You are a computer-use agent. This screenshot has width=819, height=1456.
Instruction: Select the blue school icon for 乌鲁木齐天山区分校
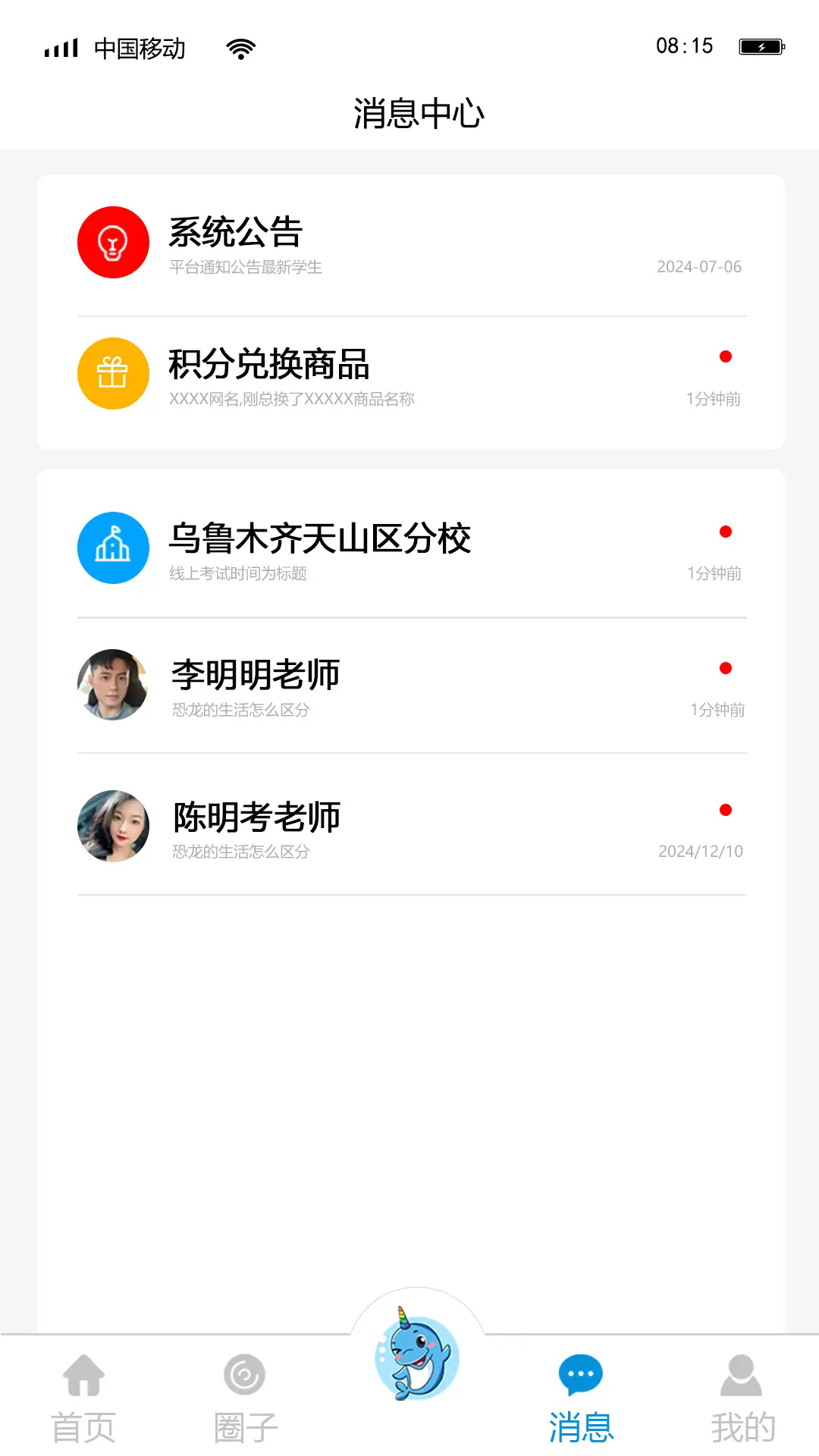click(112, 548)
